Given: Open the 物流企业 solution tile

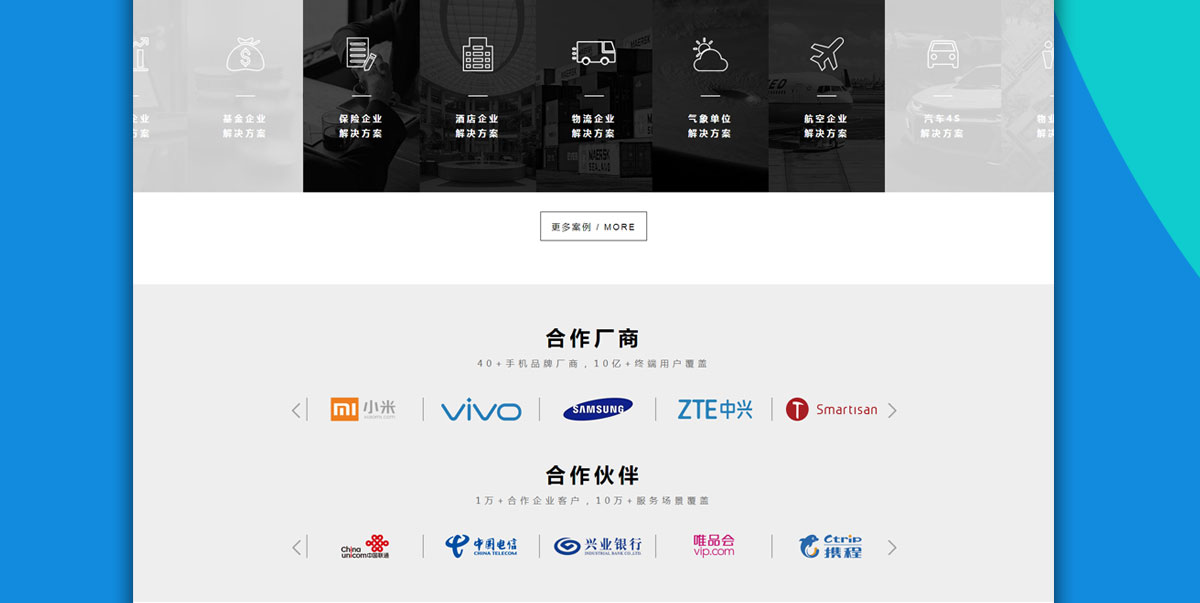Looking at the screenshot, I should [x=594, y=95].
